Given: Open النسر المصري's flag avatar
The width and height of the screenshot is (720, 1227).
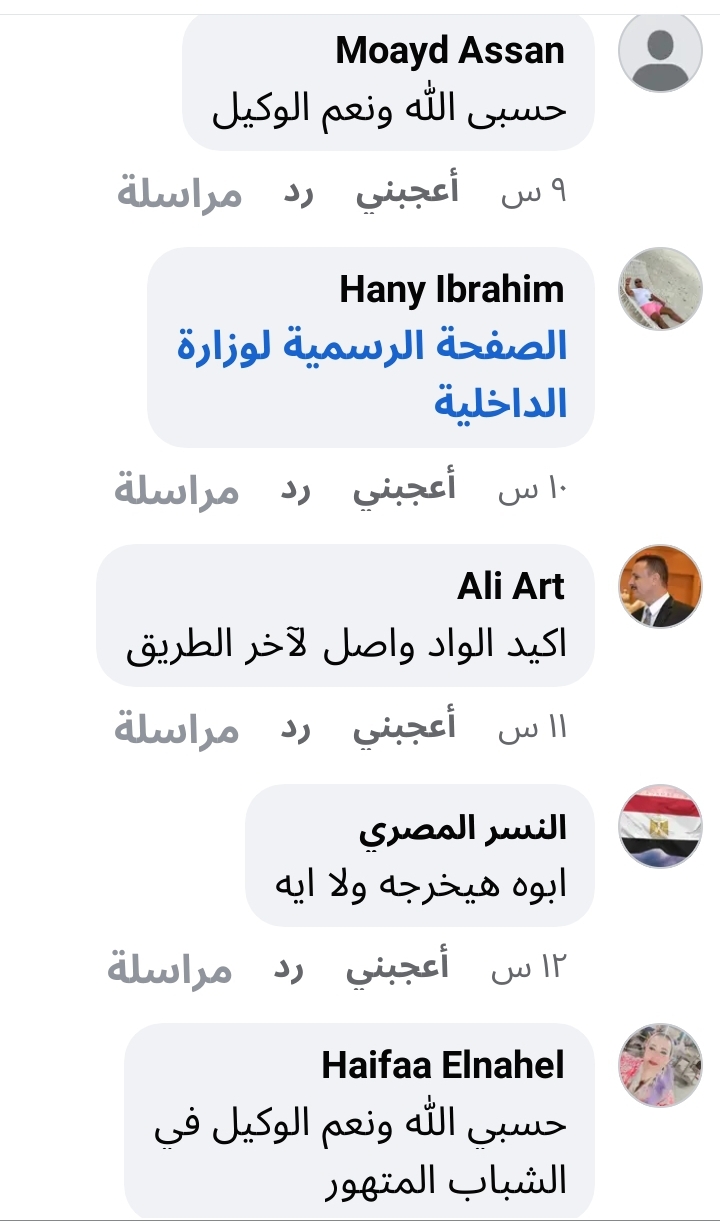Looking at the screenshot, I should 660,826.
